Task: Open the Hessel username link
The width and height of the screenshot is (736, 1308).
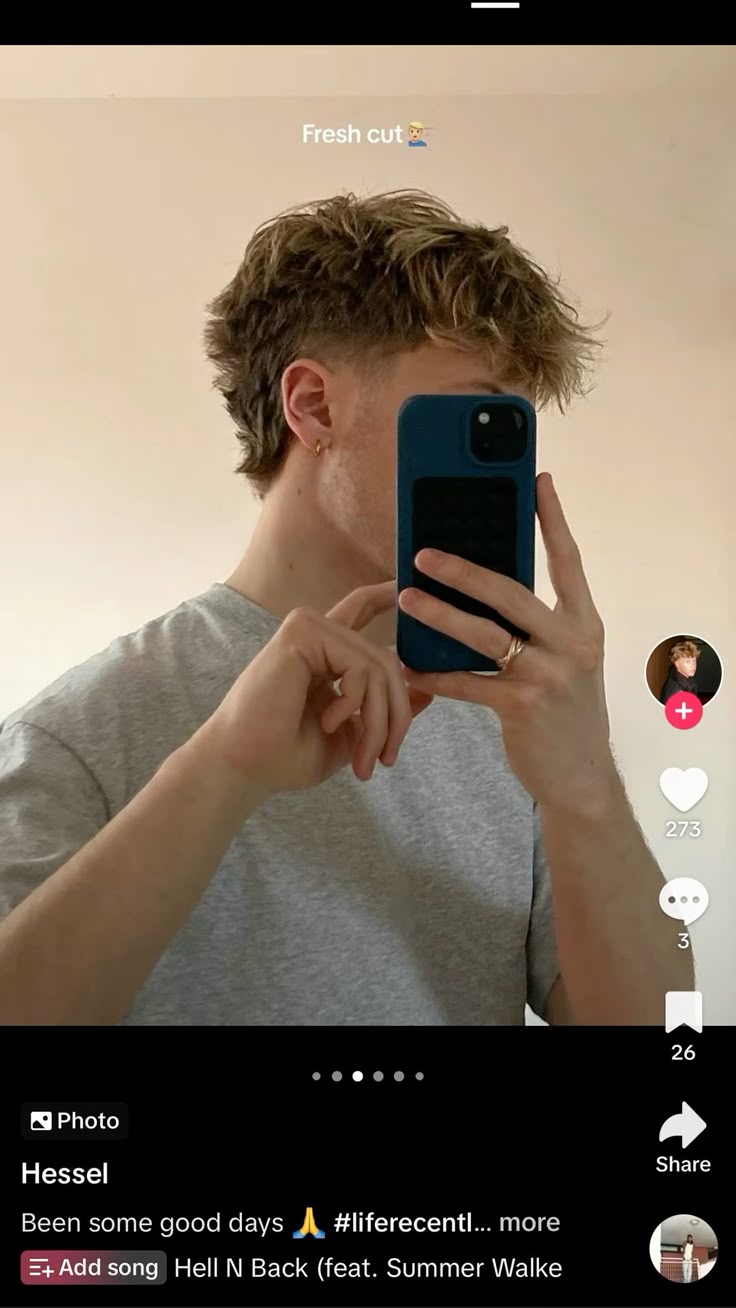Action: tap(65, 1173)
